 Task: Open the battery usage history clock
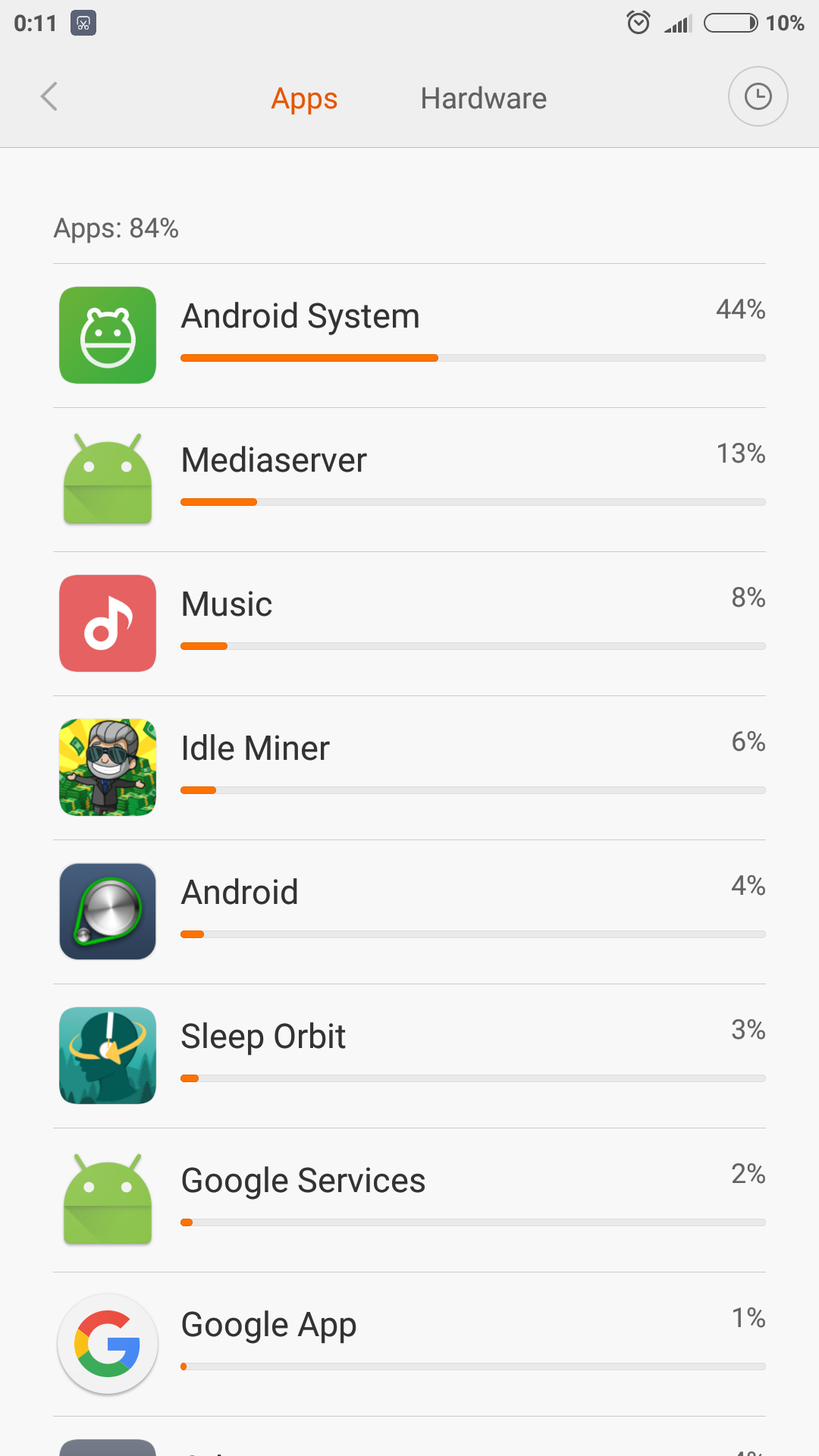point(758,97)
